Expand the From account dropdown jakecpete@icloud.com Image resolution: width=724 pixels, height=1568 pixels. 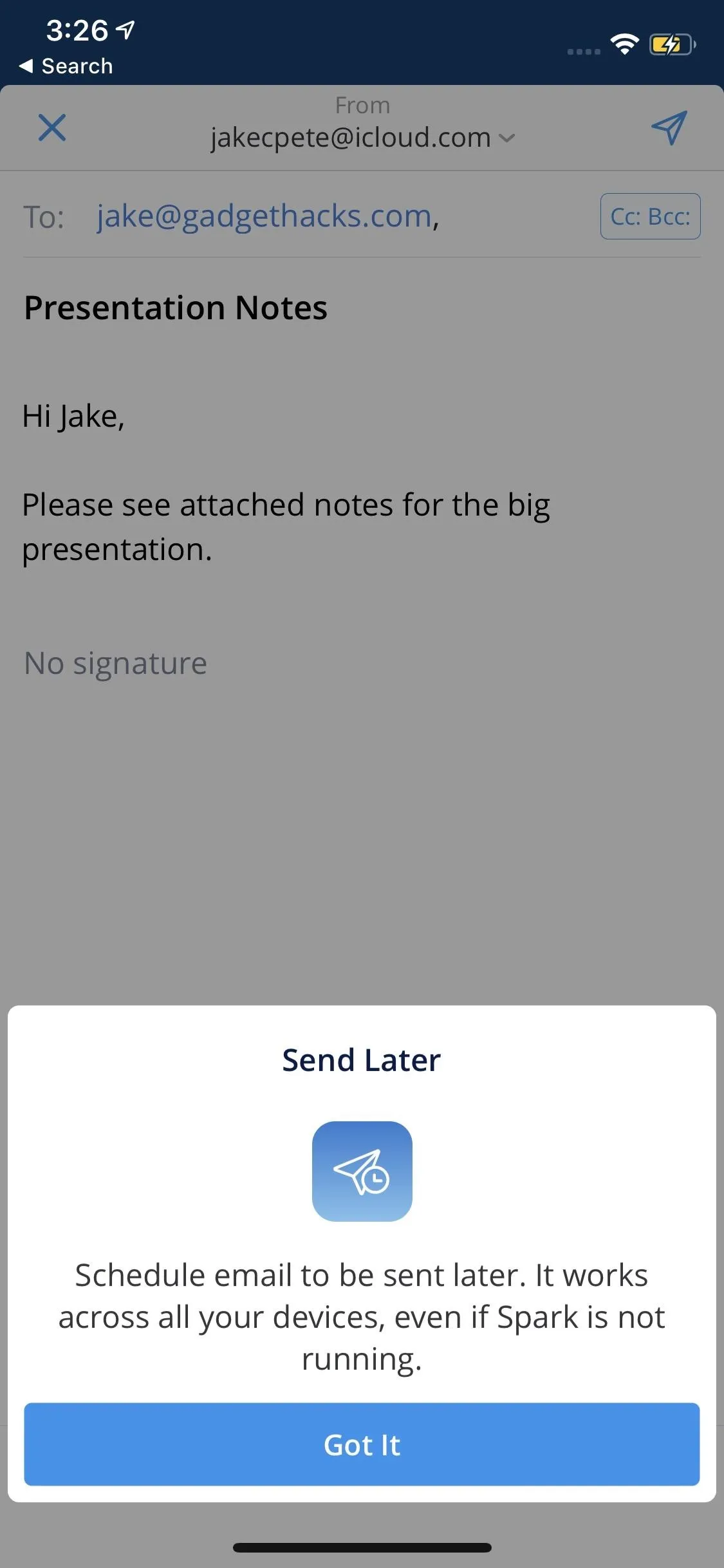(362, 137)
